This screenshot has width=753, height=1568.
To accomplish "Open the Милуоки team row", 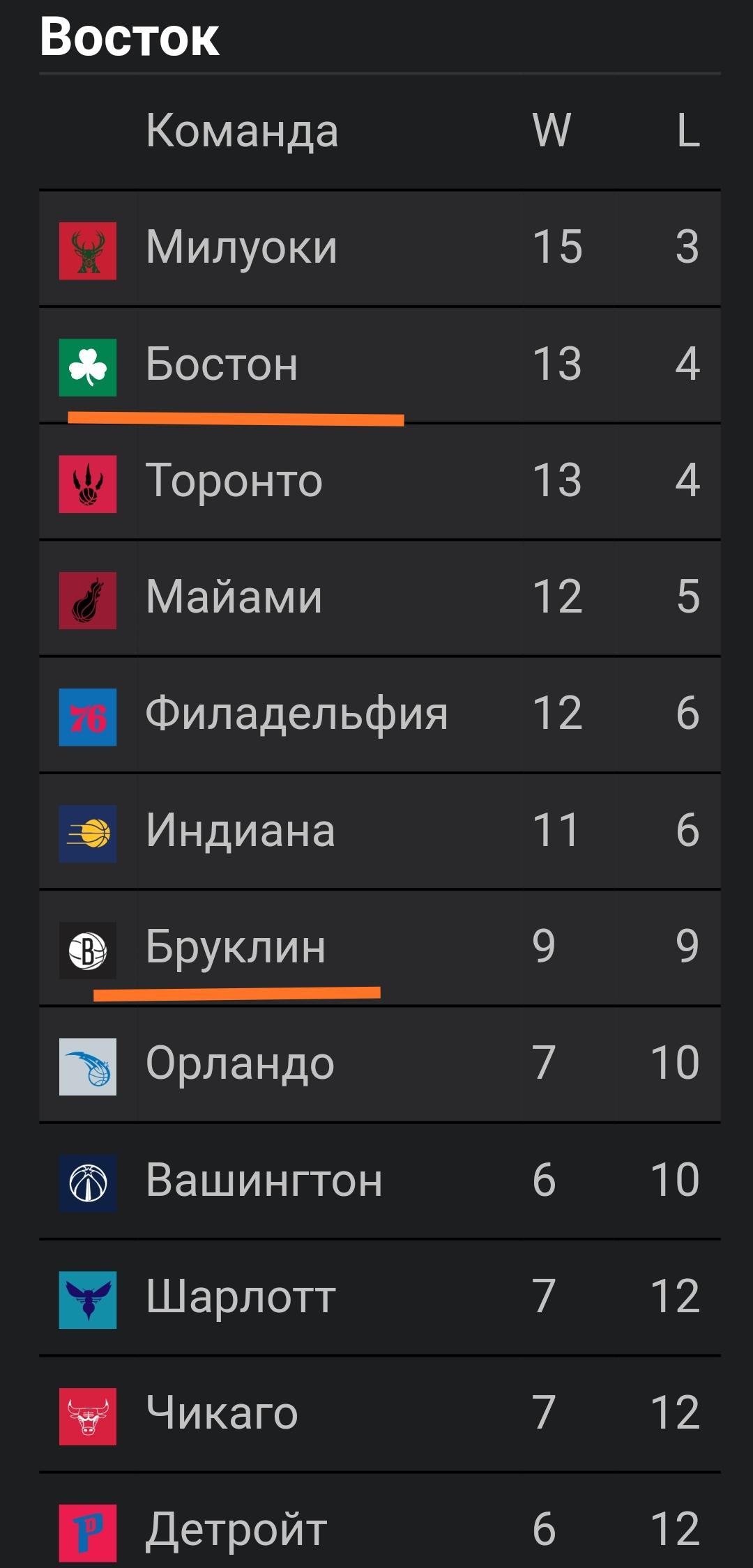I will 380,248.
